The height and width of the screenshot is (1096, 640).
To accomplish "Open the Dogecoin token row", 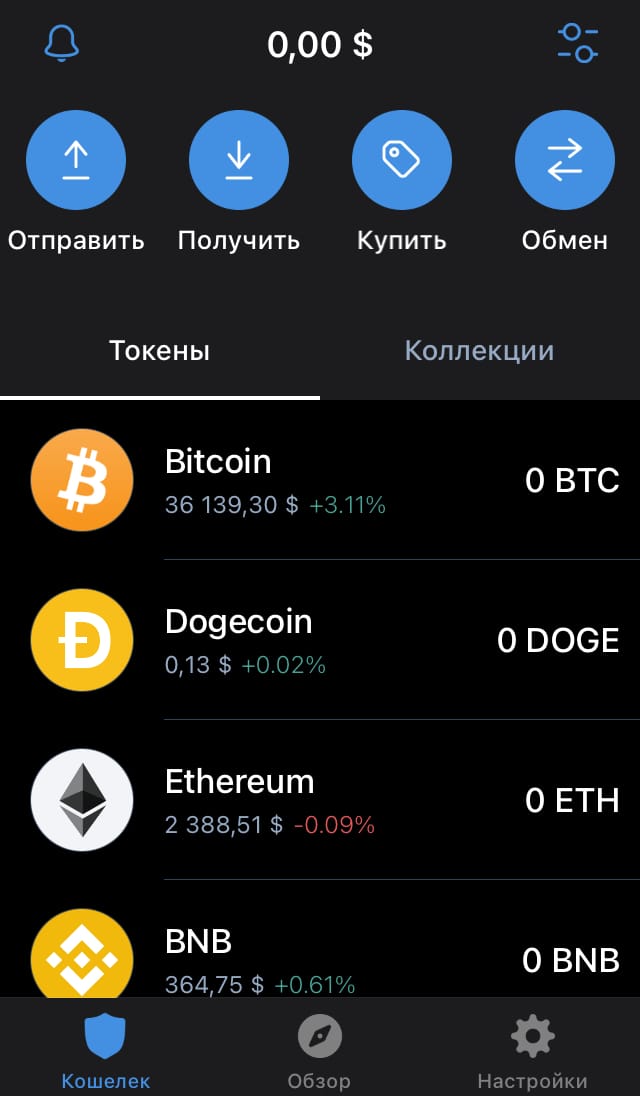I will (320, 640).
